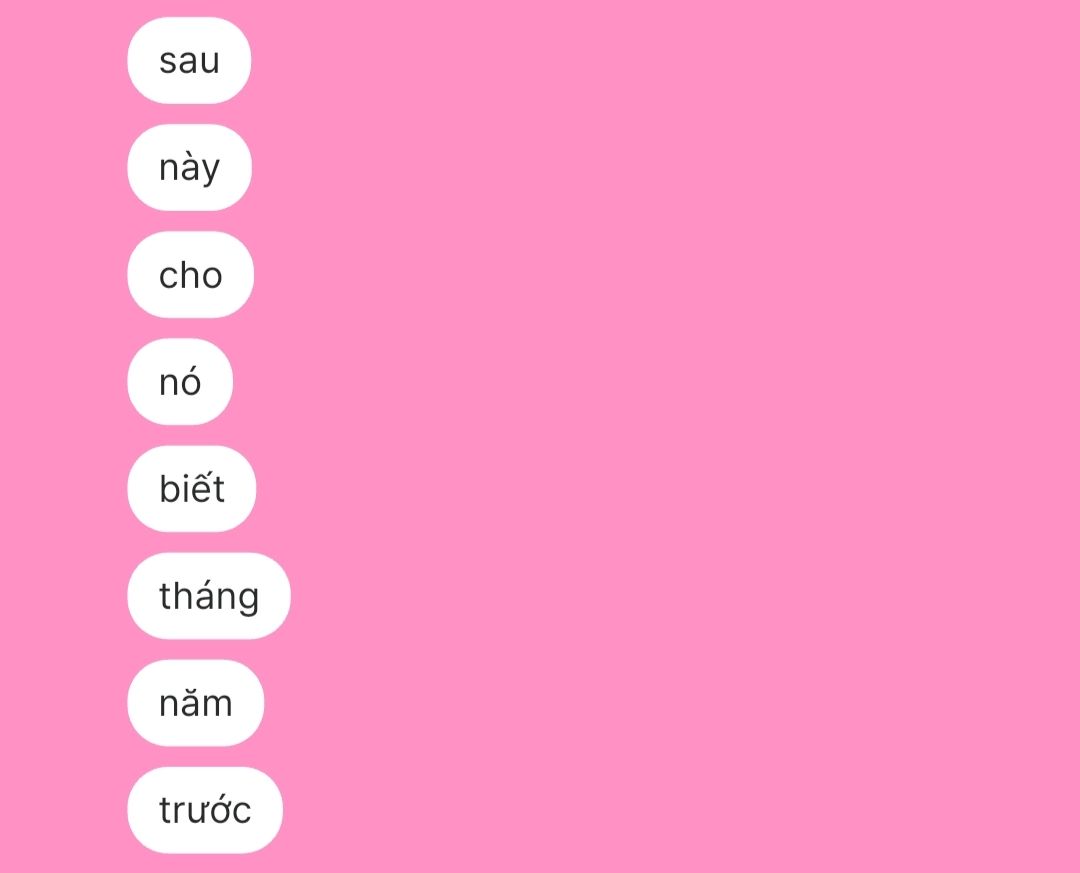Select the word "biết"

(191, 489)
